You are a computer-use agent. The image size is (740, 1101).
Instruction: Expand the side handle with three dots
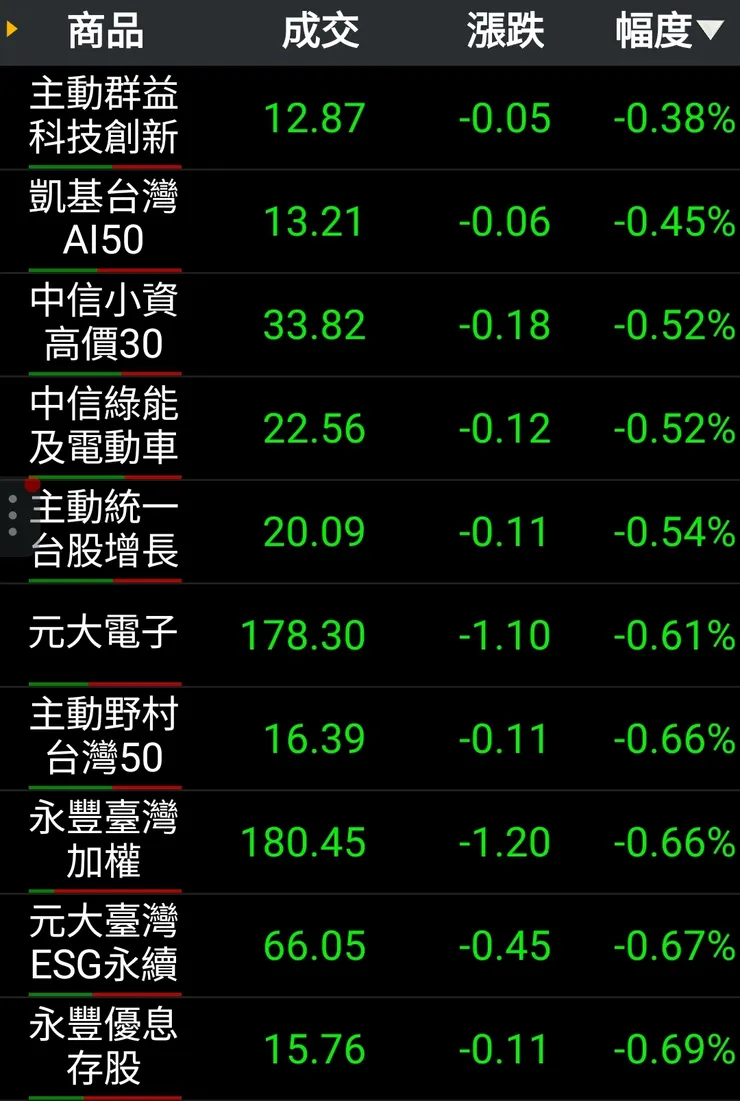(x=12, y=517)
